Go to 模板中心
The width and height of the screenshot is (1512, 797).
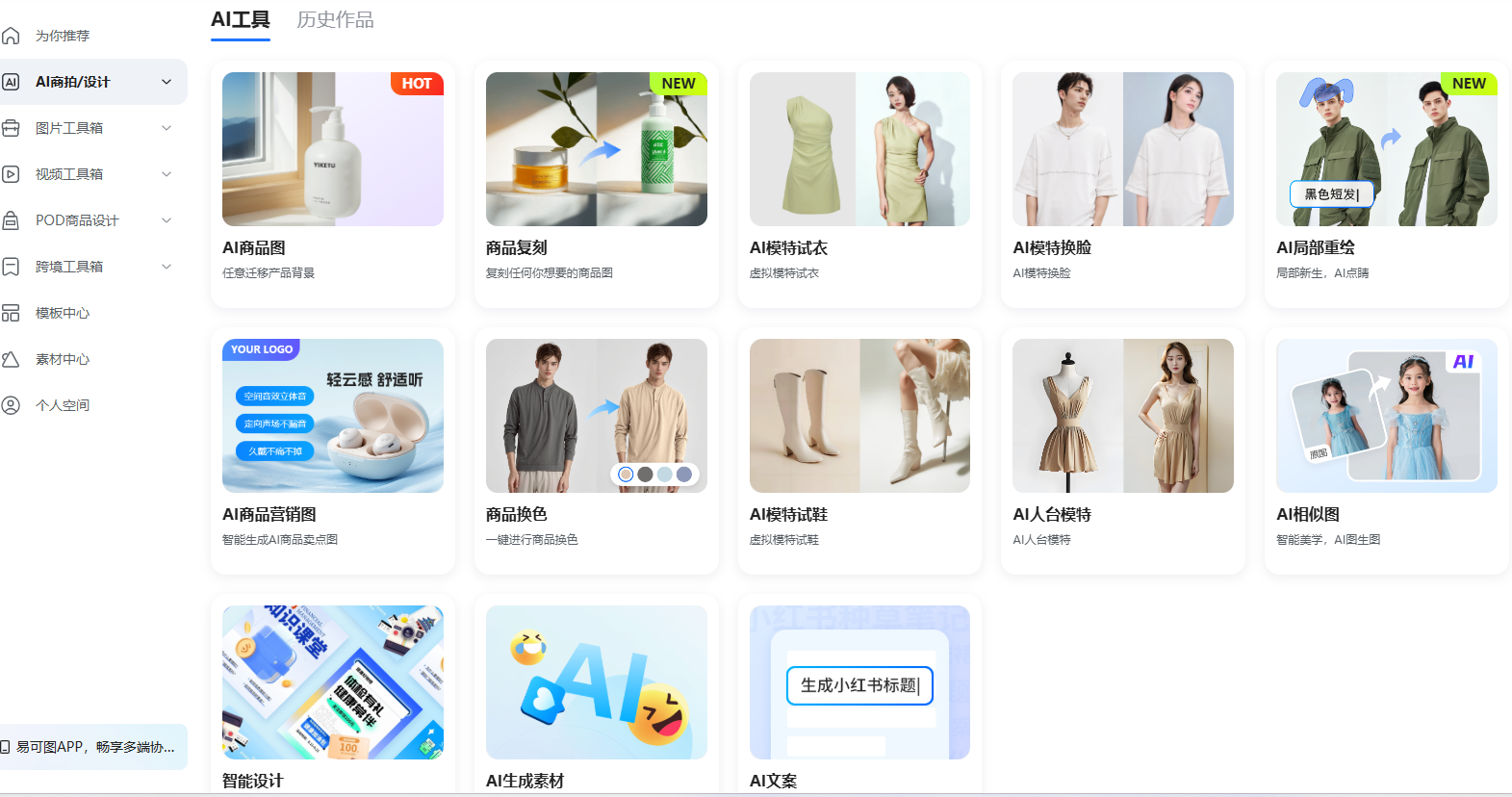coord(63,313)
